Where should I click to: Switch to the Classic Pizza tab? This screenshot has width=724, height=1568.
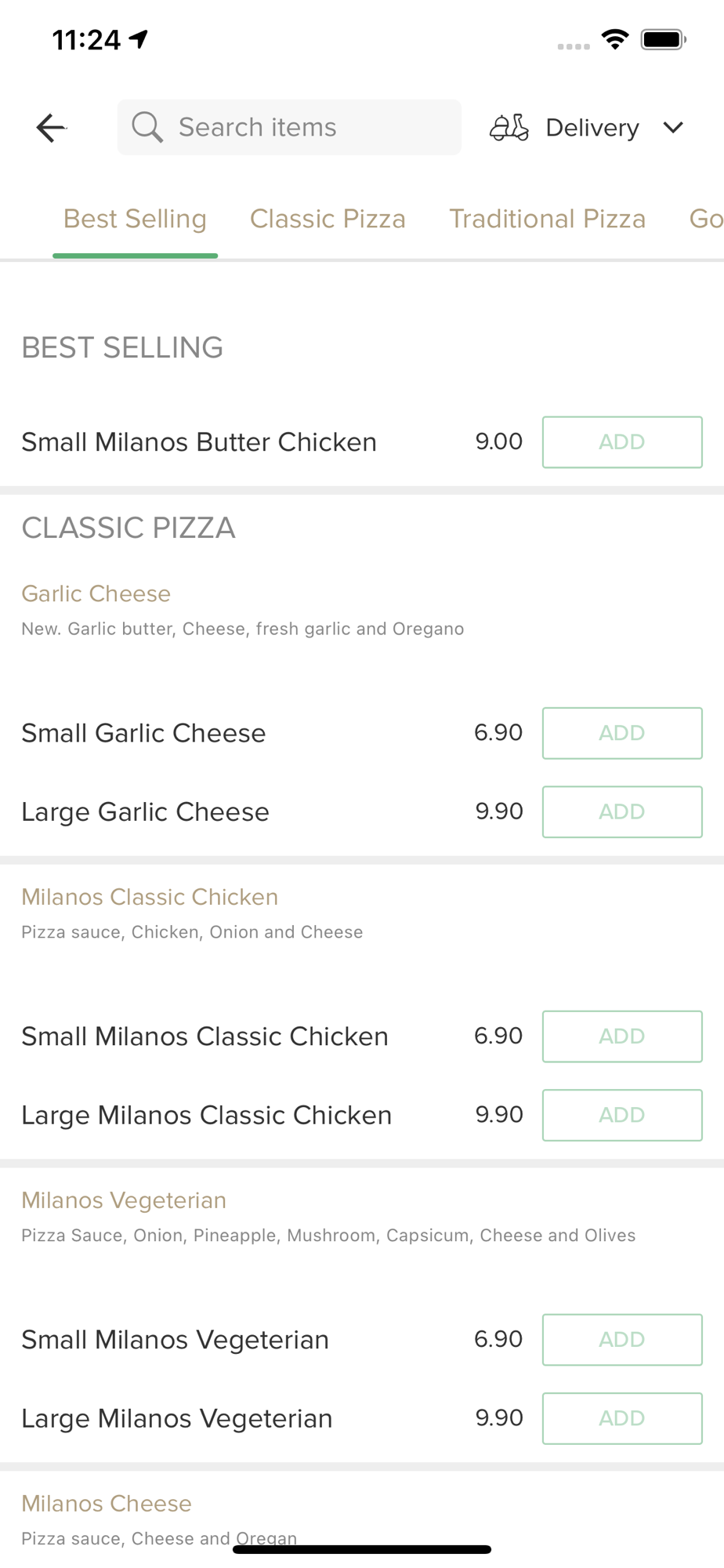328,219
